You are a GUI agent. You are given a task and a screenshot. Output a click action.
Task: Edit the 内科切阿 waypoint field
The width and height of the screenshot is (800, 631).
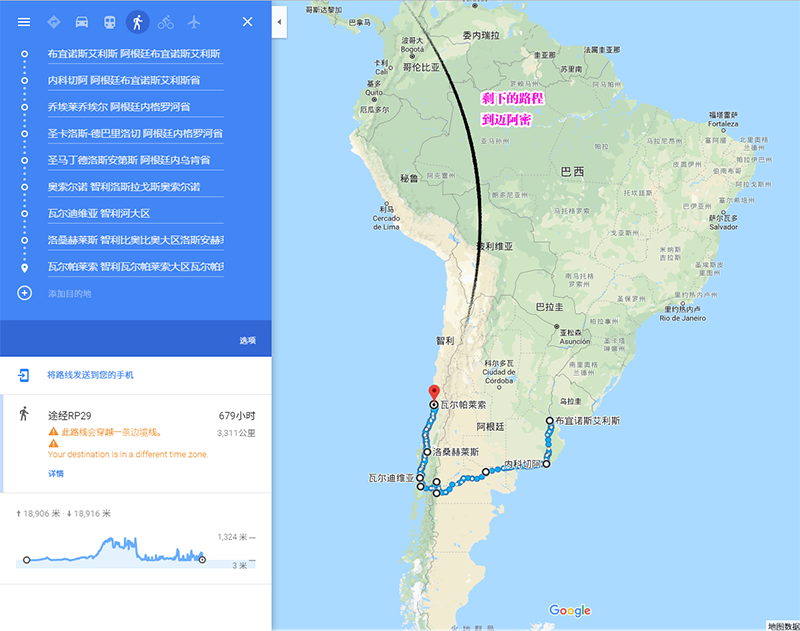(x=135, y=80)
